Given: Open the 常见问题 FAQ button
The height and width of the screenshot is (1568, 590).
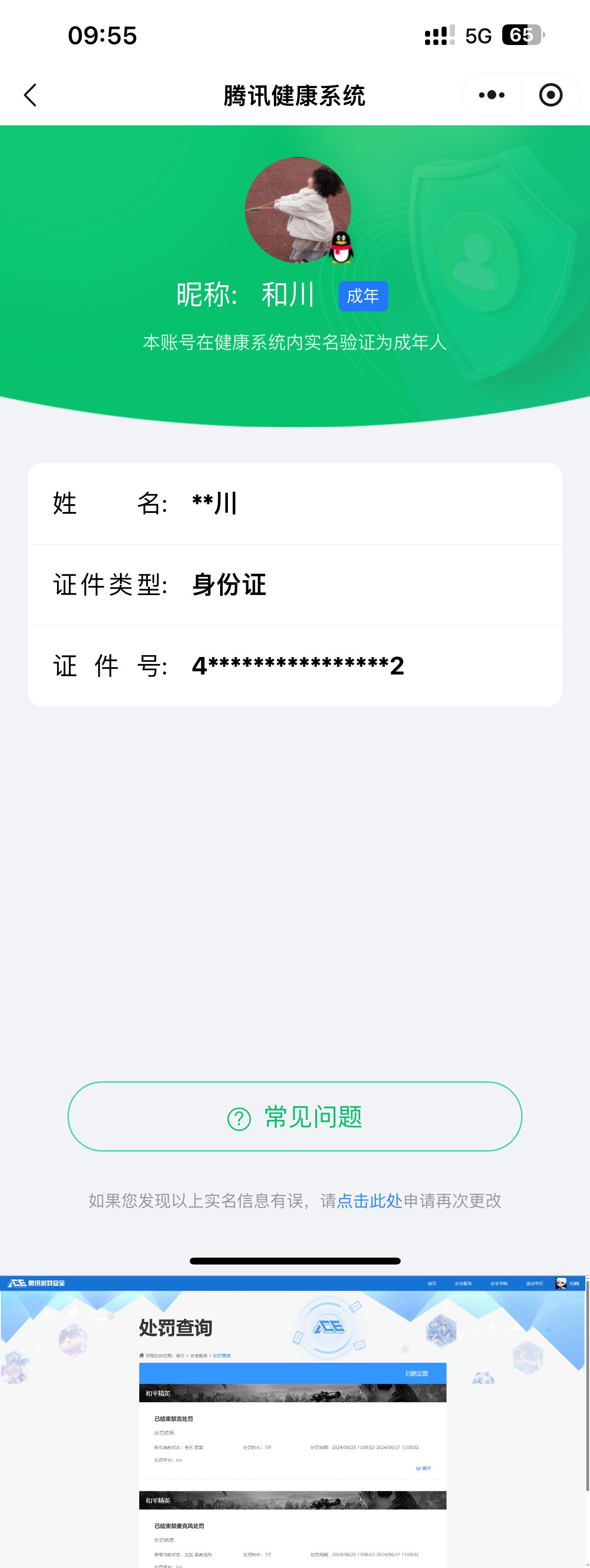Looking at the screenshot, I should pos(295,1117).
